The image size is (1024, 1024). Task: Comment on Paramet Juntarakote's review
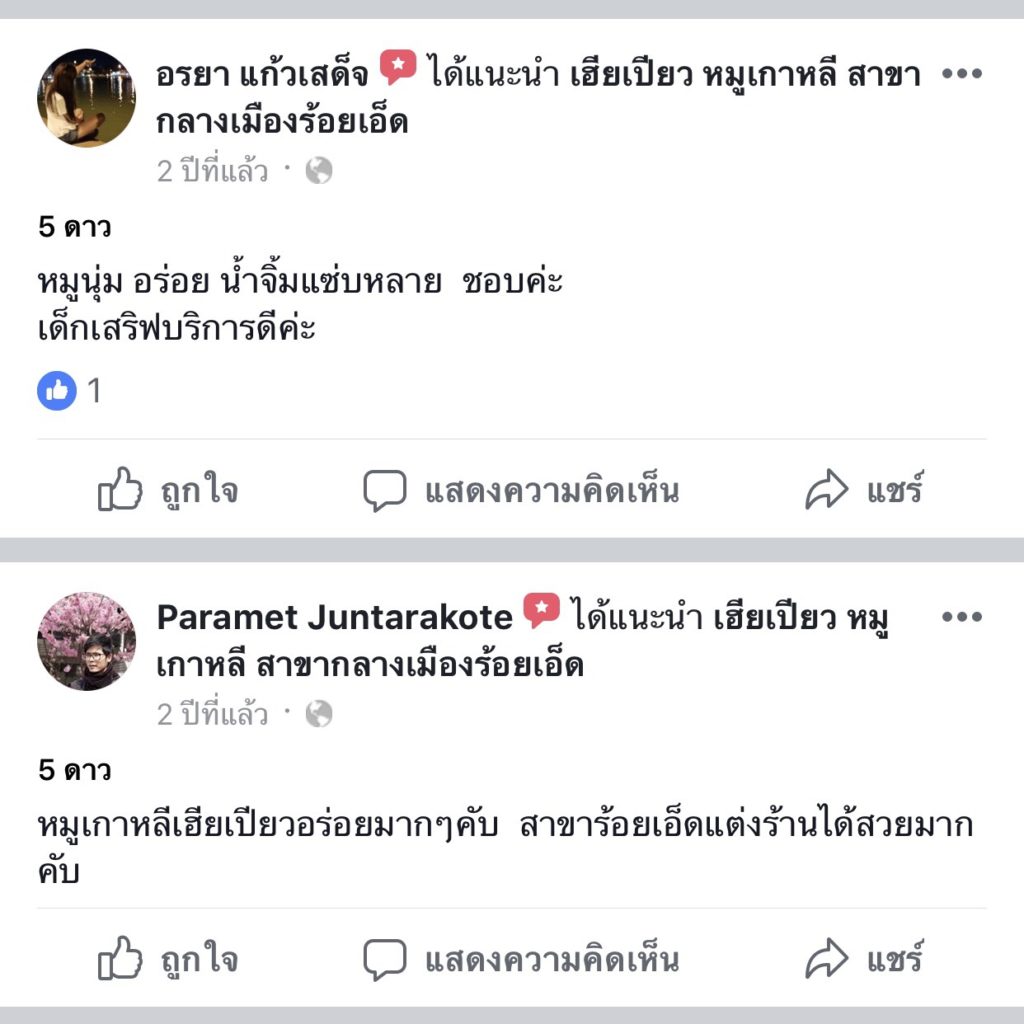[x=520, y=961]
